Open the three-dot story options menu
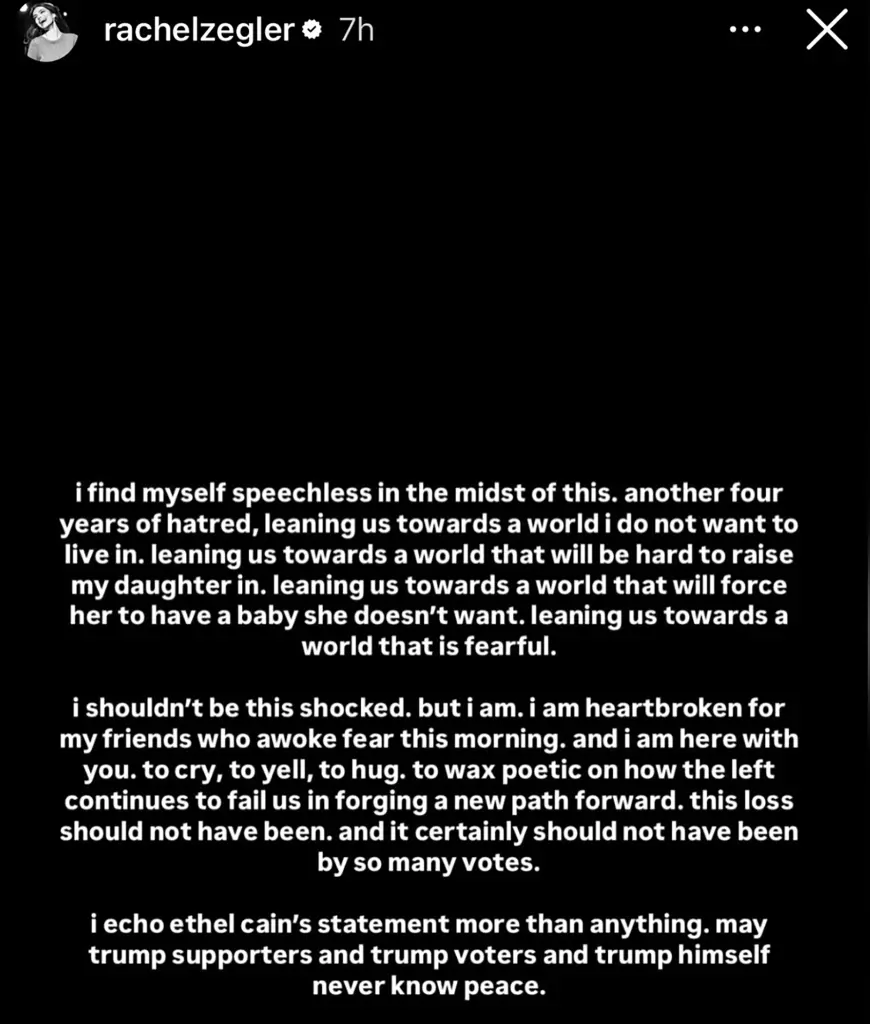 tap(746, 31)
